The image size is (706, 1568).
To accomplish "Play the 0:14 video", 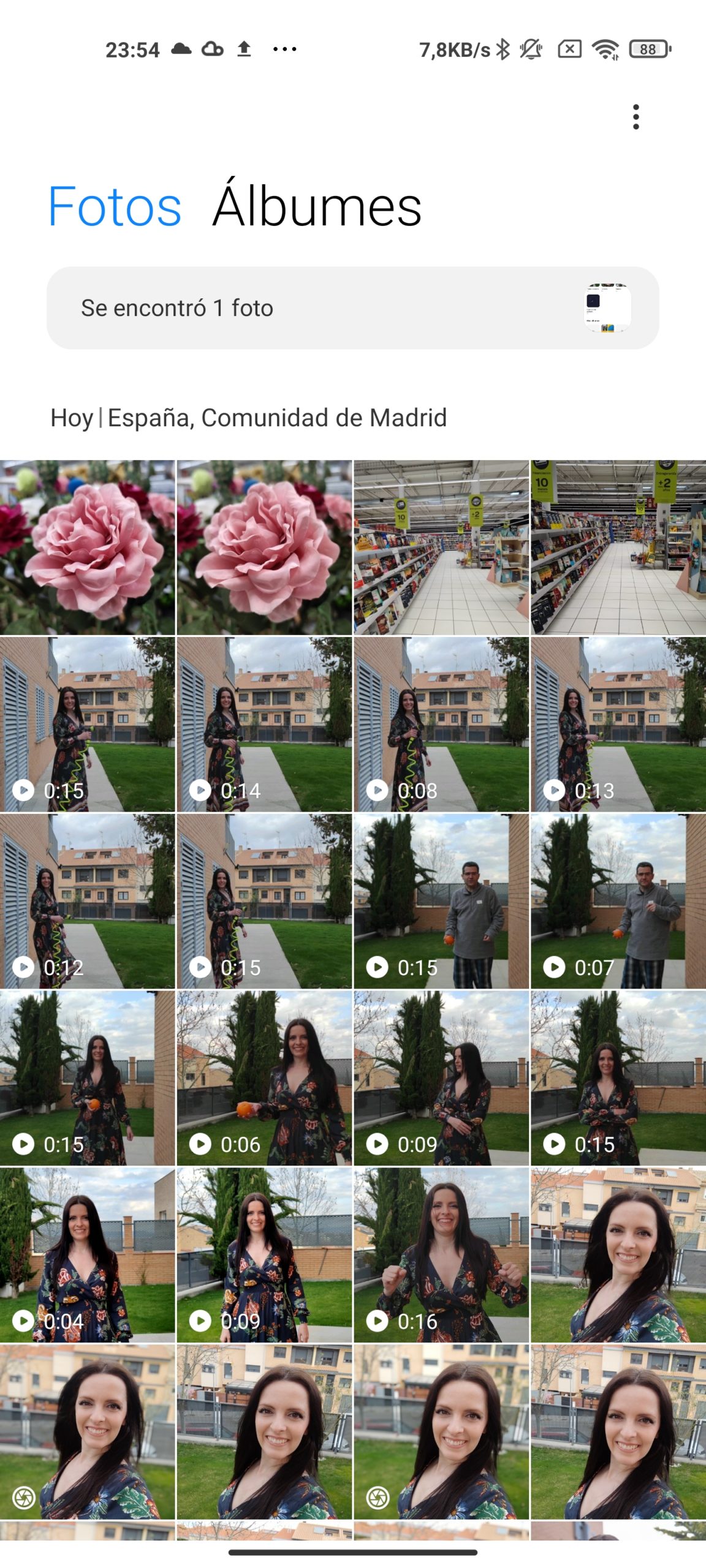I will pos(264,725).
